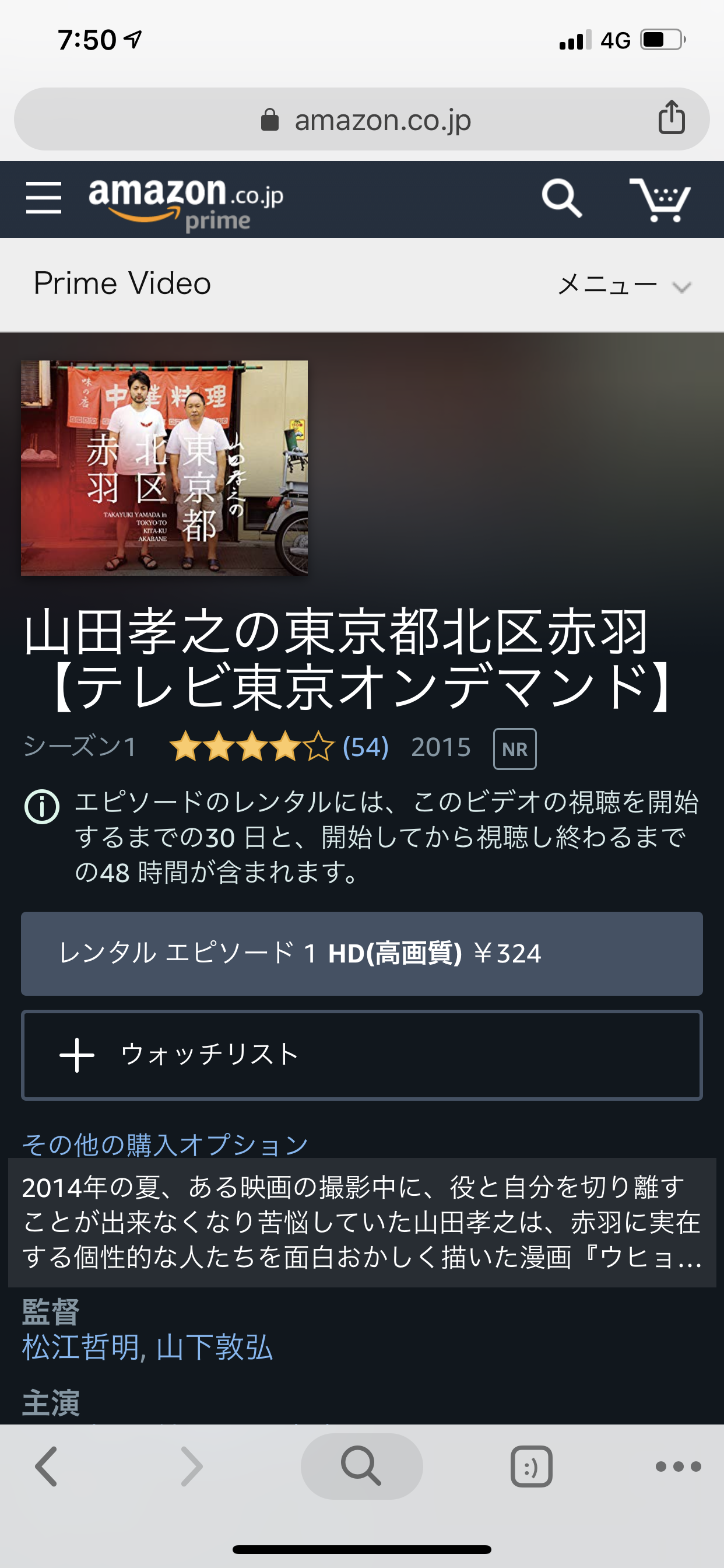Tap the Amazon search magnifier icon
Screen dimensions: 724x1568
[x=561, y=198]
